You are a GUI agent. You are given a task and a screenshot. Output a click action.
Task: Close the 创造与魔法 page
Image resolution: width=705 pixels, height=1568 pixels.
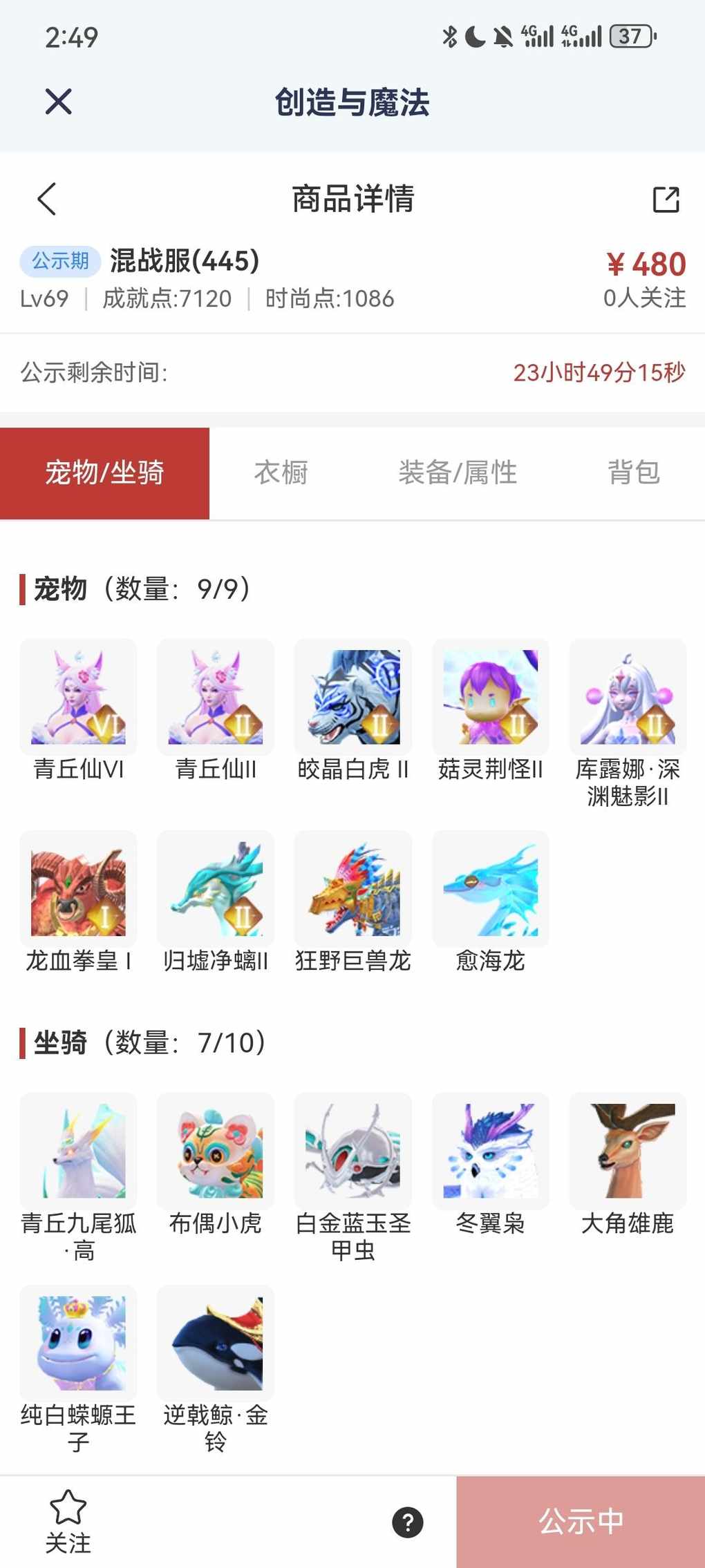pyautogui.click(x=58, y=102)
